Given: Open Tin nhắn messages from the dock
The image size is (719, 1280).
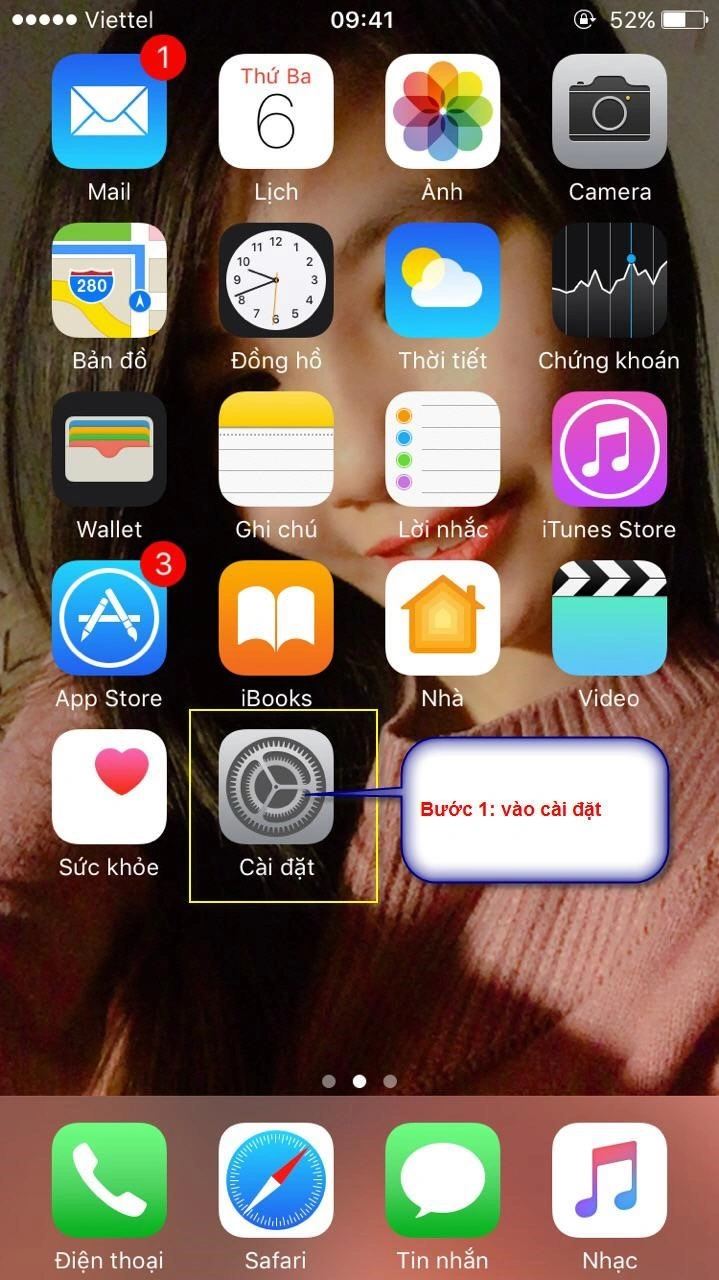Looking at the screenshot, I should (x=442, y=1180).
